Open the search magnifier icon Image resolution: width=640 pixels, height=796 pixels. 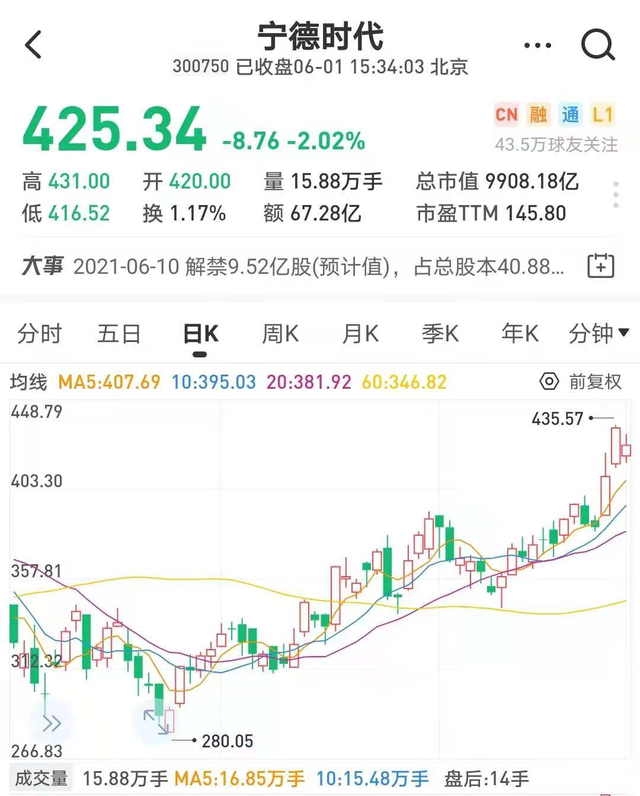(598, 45)
